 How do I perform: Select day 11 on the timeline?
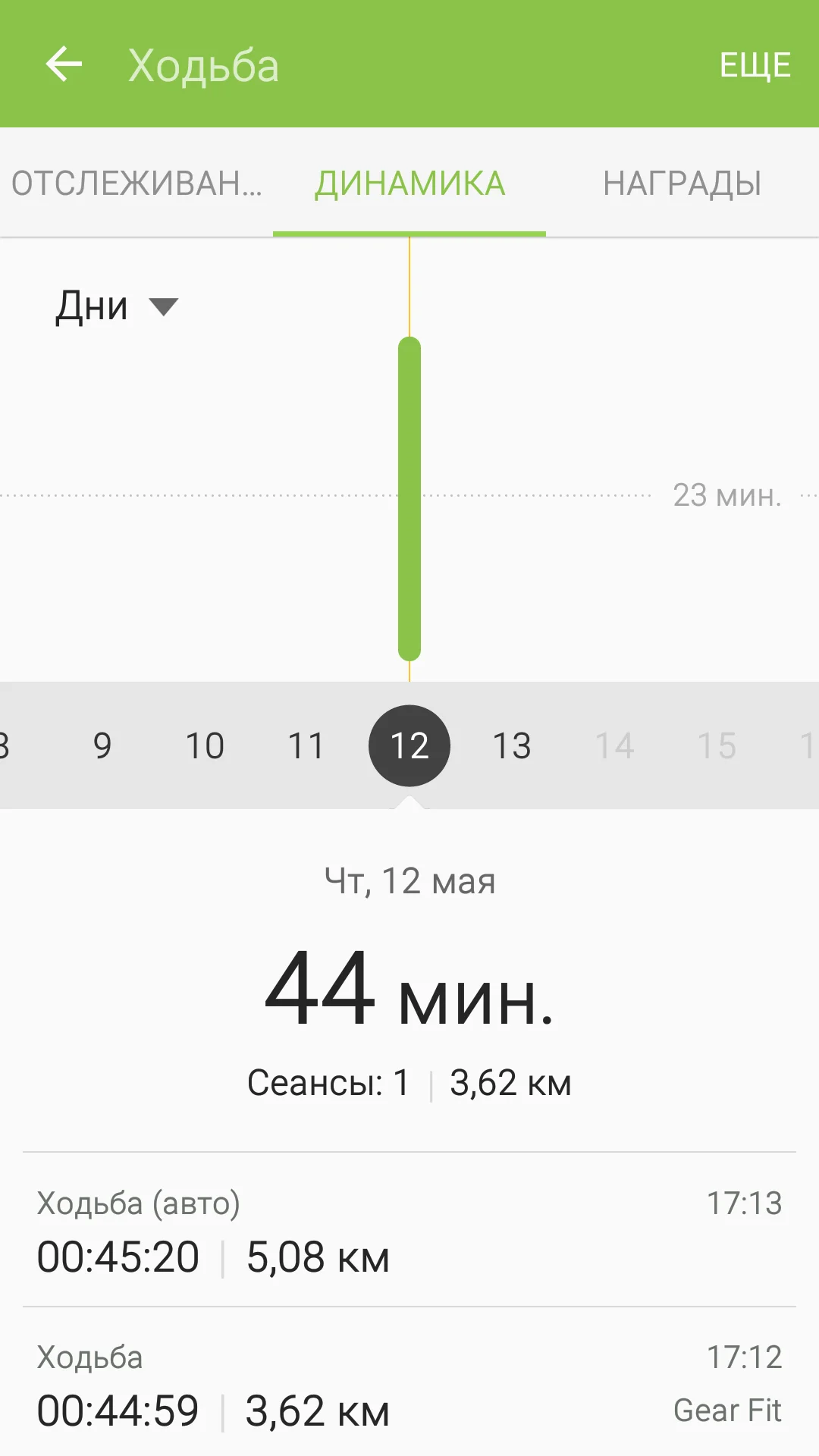(x=306, y=745)
